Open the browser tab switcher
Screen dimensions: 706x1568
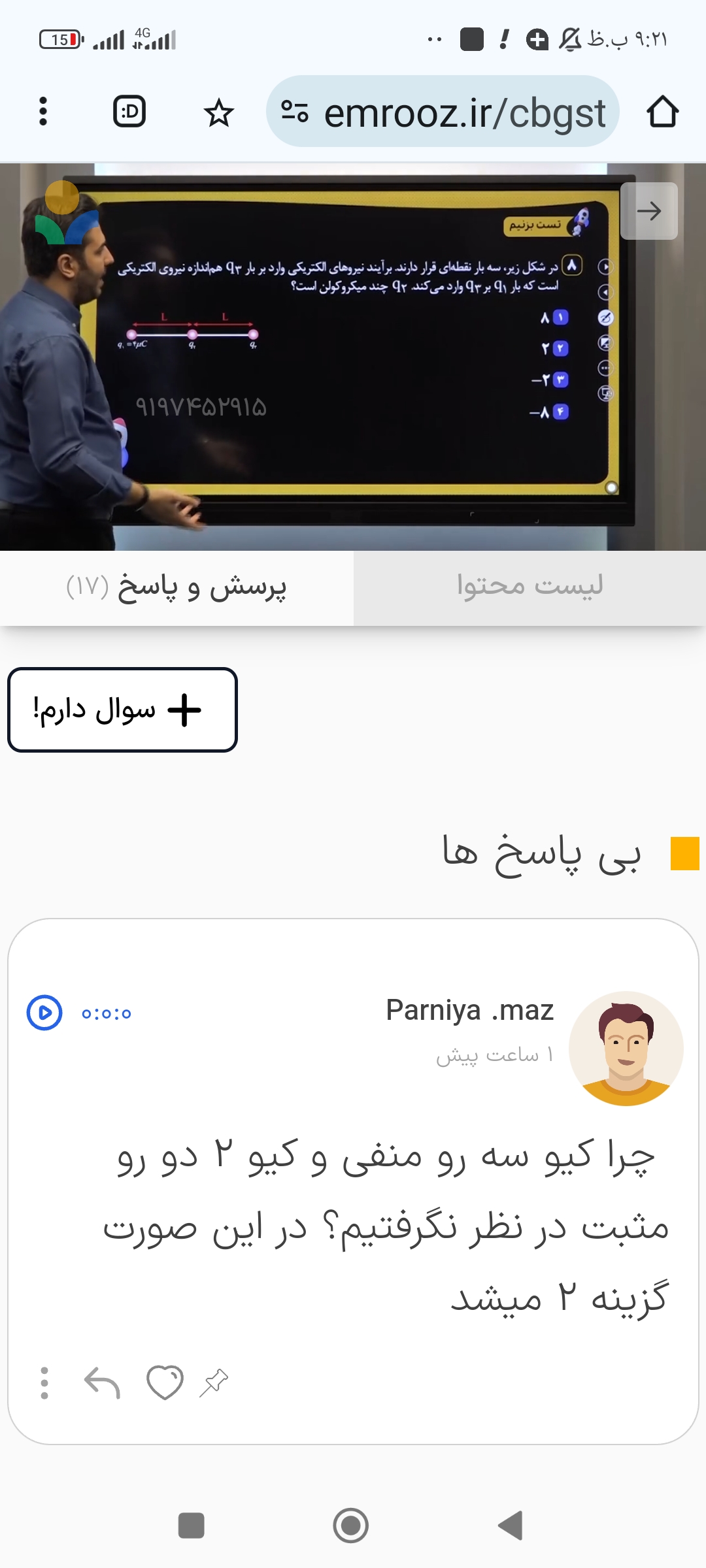click(129, 112)
